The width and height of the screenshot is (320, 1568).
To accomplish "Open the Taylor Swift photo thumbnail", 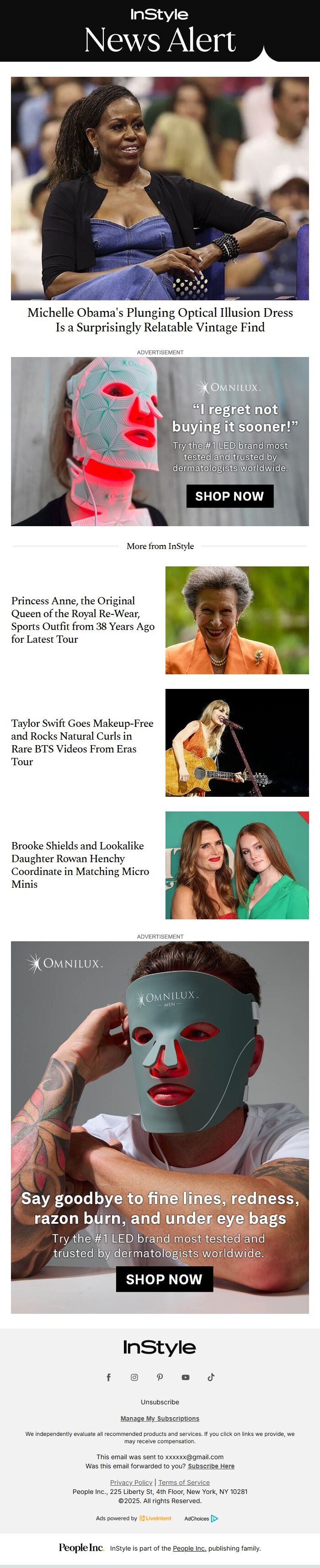I will [x=237, y=742].
